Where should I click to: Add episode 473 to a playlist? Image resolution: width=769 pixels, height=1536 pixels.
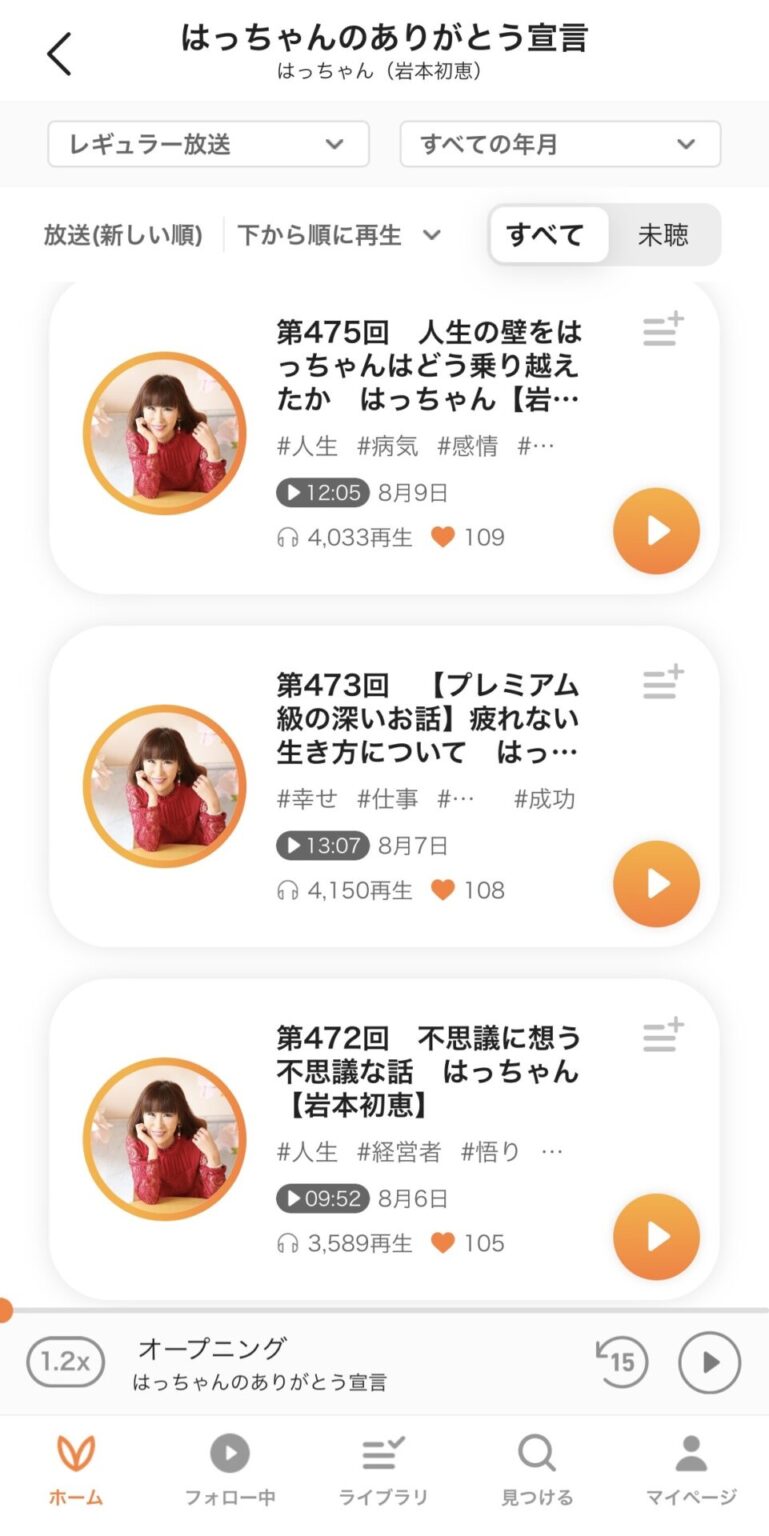click(x=659, y=684)
